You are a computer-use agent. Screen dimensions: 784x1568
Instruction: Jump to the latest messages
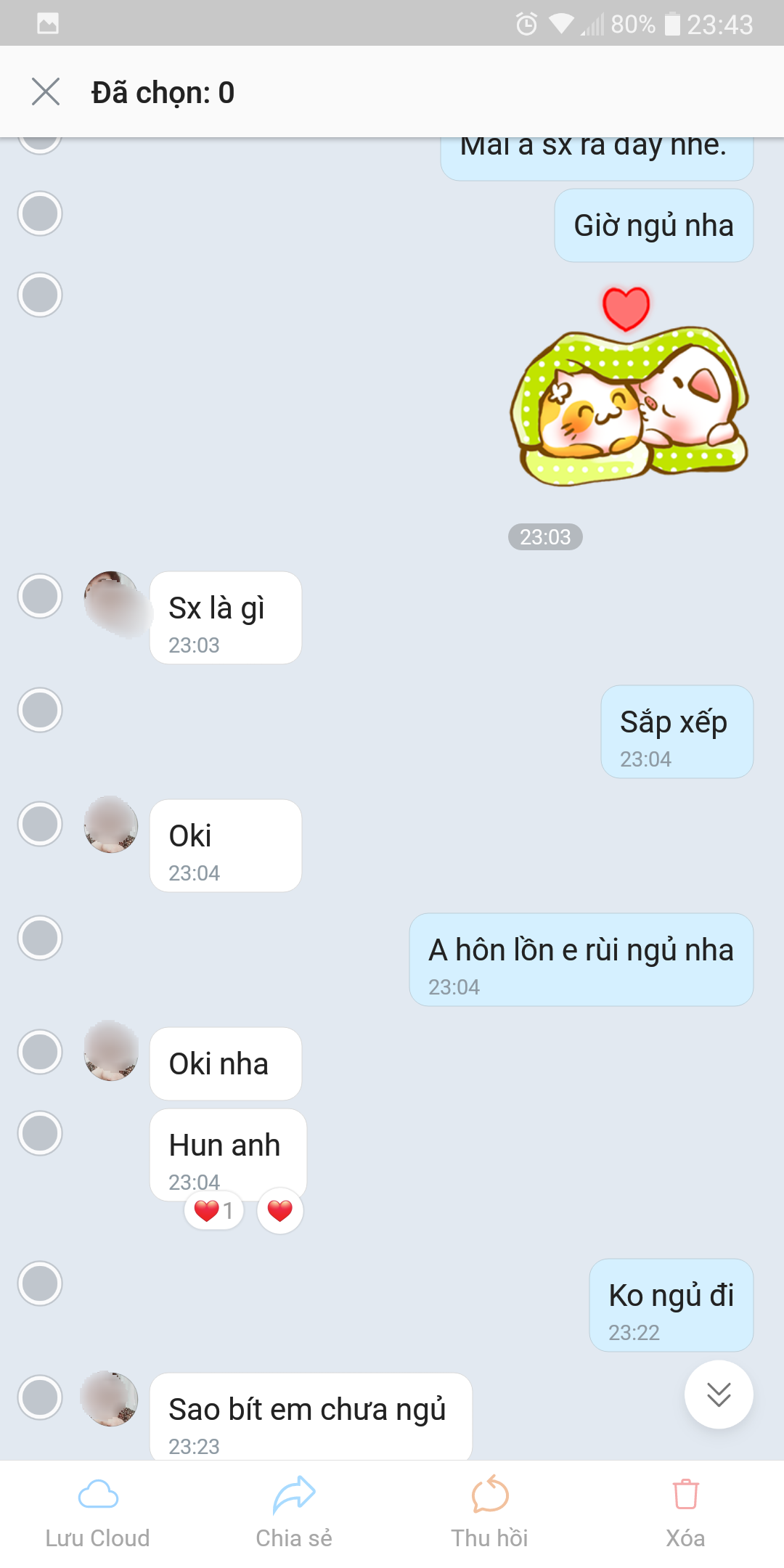point(719,1395)
